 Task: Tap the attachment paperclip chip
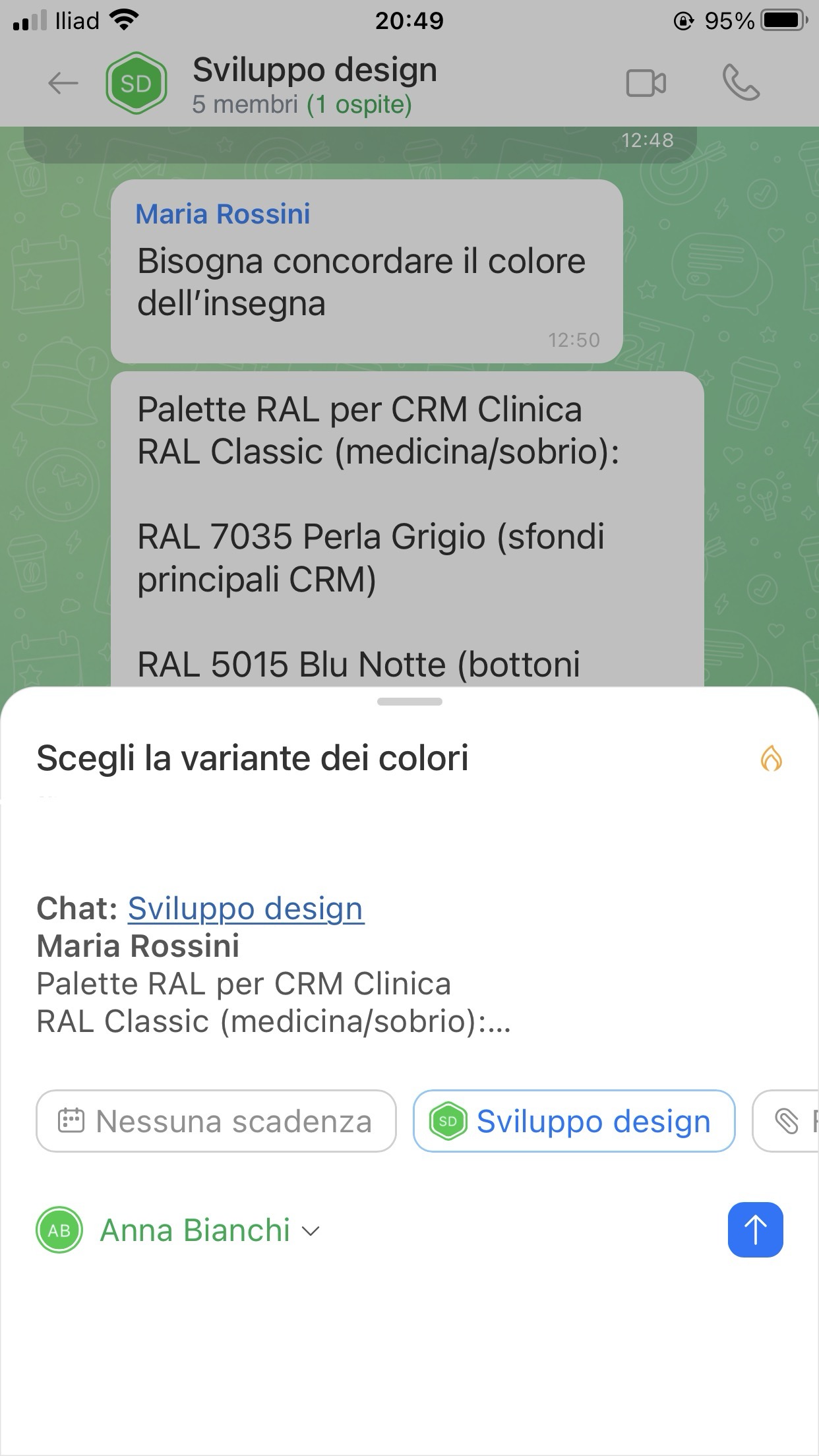pyautogui.click(x=787, y=1121)
